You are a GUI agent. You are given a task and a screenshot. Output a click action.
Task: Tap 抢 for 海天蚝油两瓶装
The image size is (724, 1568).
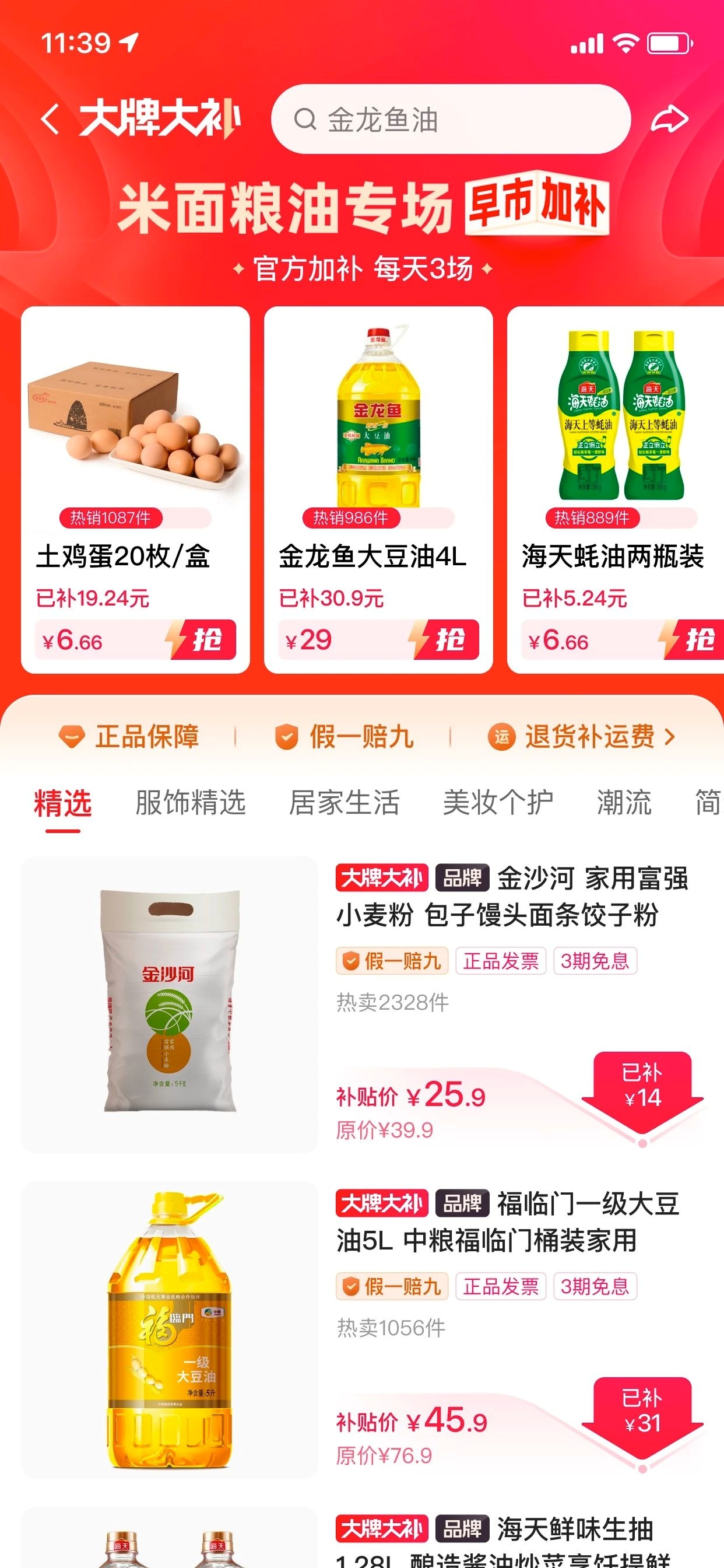pyautogui.click(x=694, y=640)
